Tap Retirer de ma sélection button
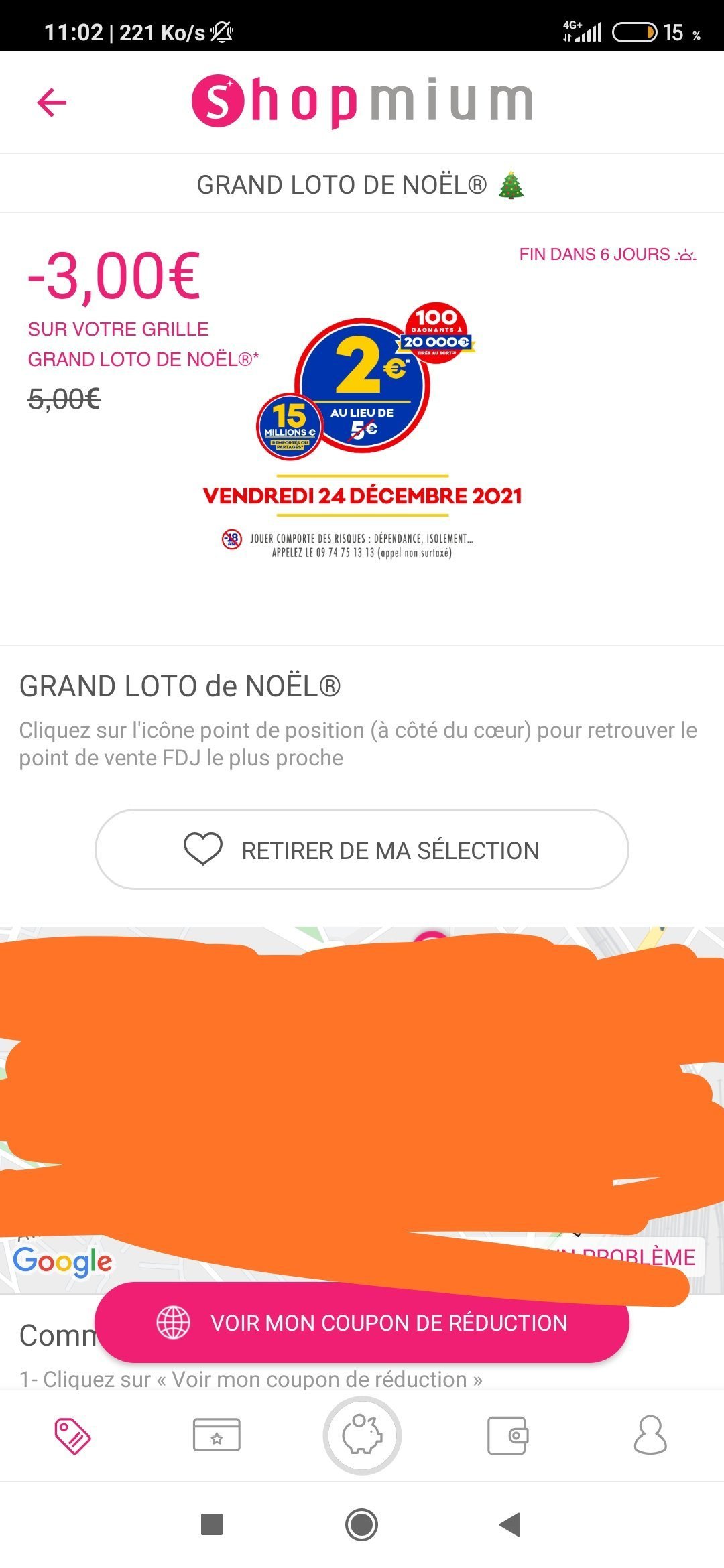 [362, 850]
